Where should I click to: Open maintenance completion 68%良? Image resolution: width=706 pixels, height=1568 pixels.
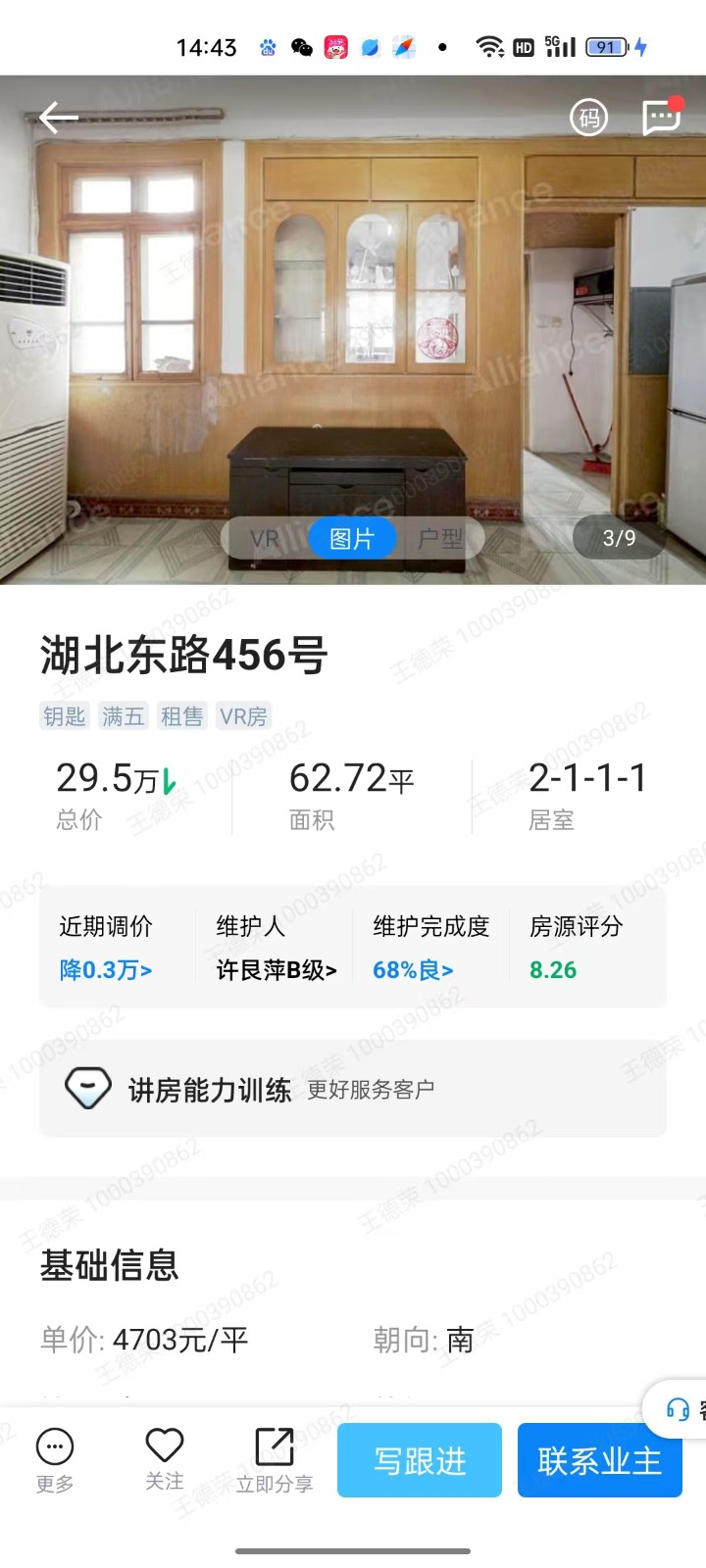(x=413, y=969)
